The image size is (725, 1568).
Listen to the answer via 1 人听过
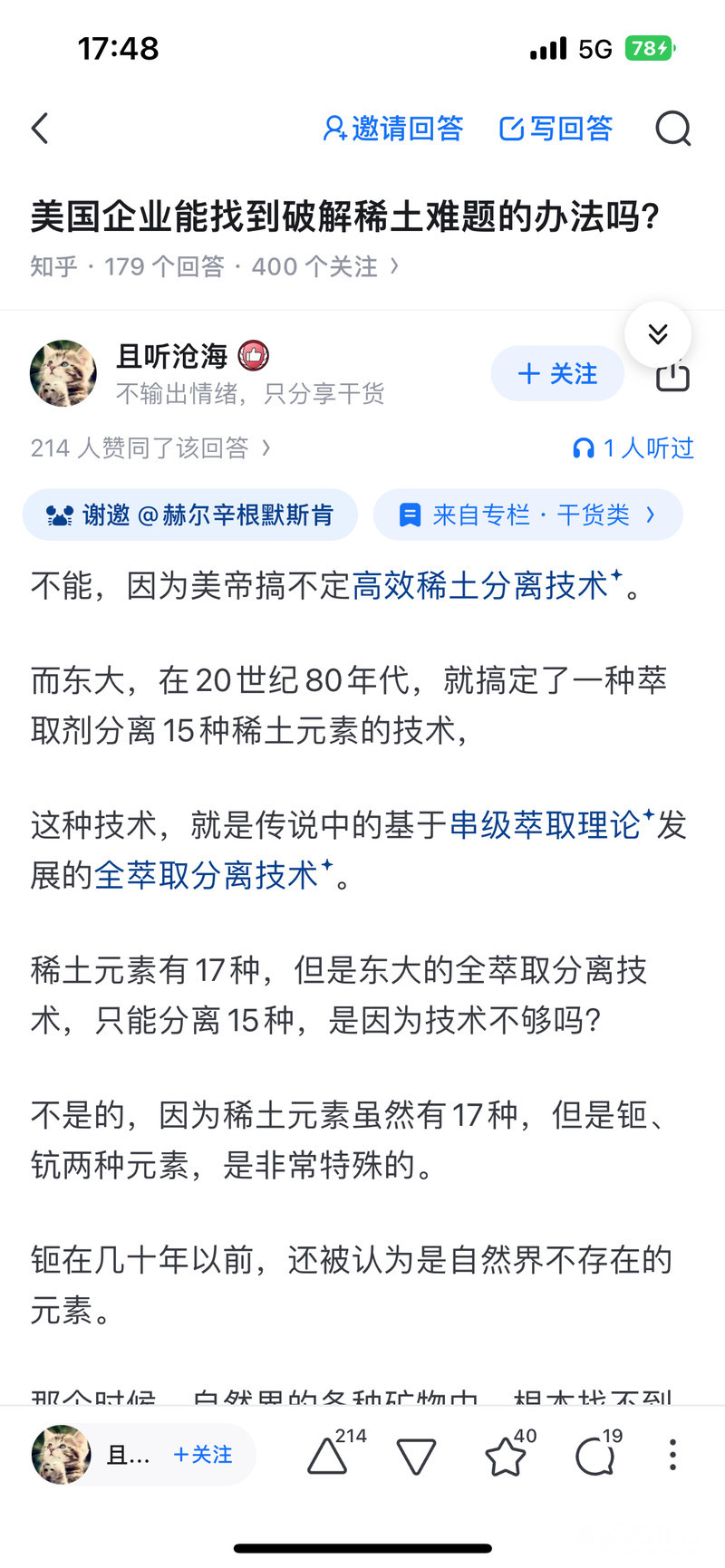[x=633, y=447]
